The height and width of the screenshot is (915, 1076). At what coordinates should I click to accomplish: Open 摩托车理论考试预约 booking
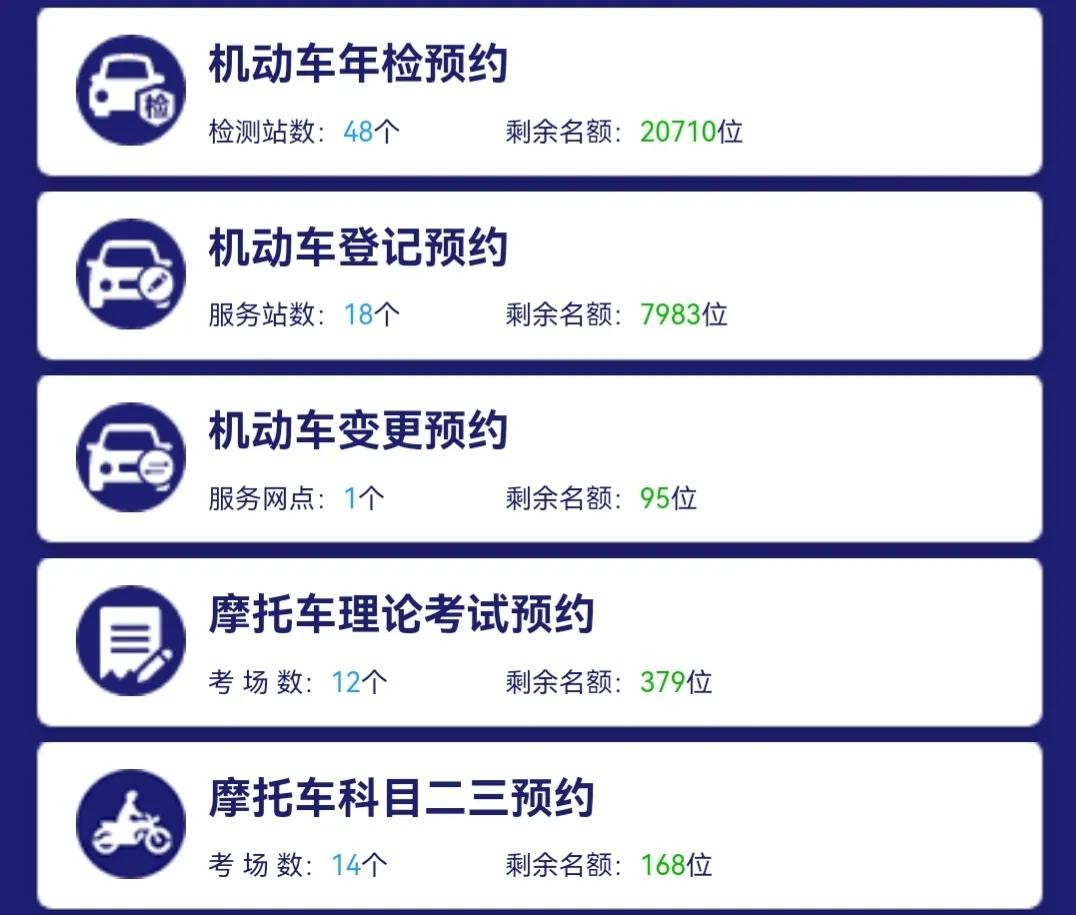[539, 642]
